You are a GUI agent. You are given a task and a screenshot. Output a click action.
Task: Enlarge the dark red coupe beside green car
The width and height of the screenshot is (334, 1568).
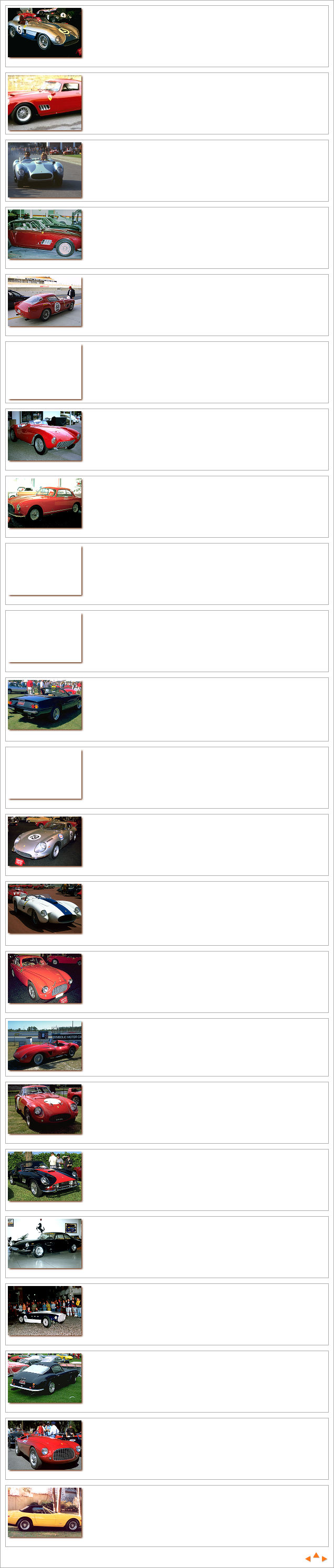click(45, 234)
